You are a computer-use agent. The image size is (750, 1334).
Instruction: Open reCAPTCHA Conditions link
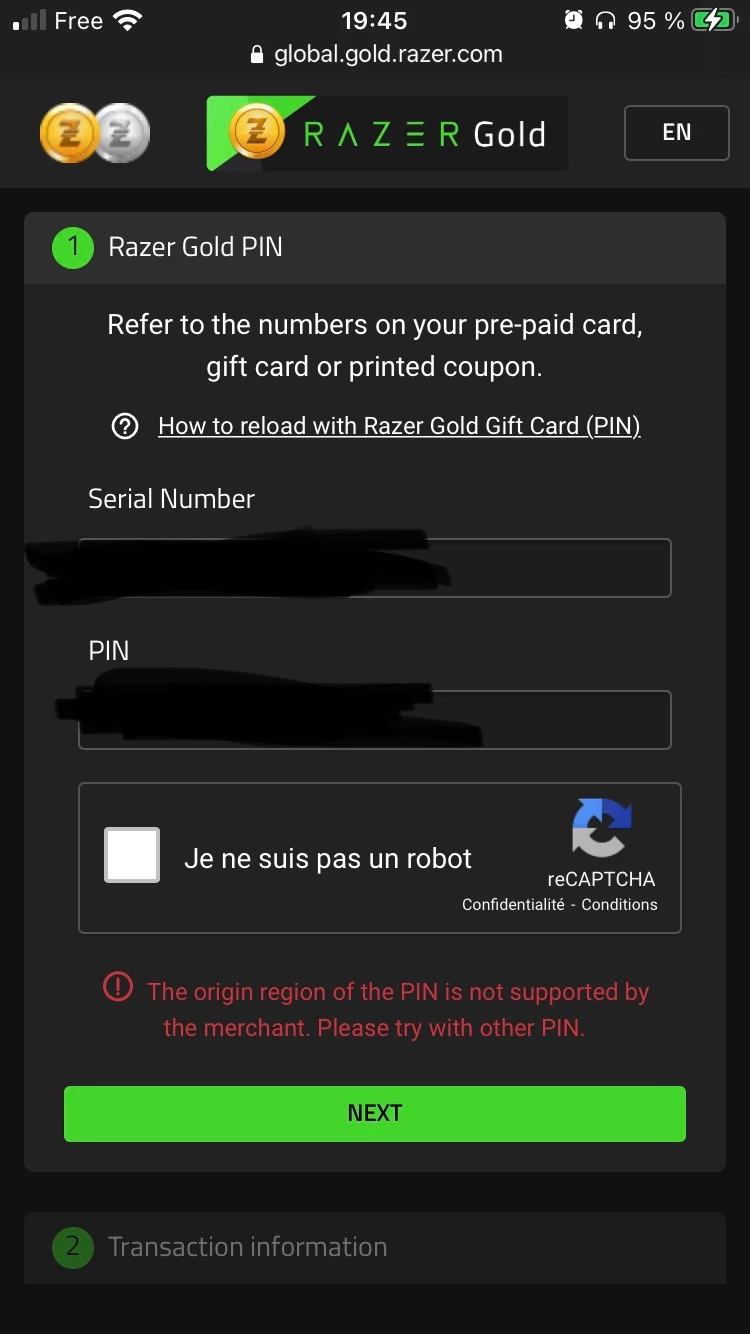620,904
